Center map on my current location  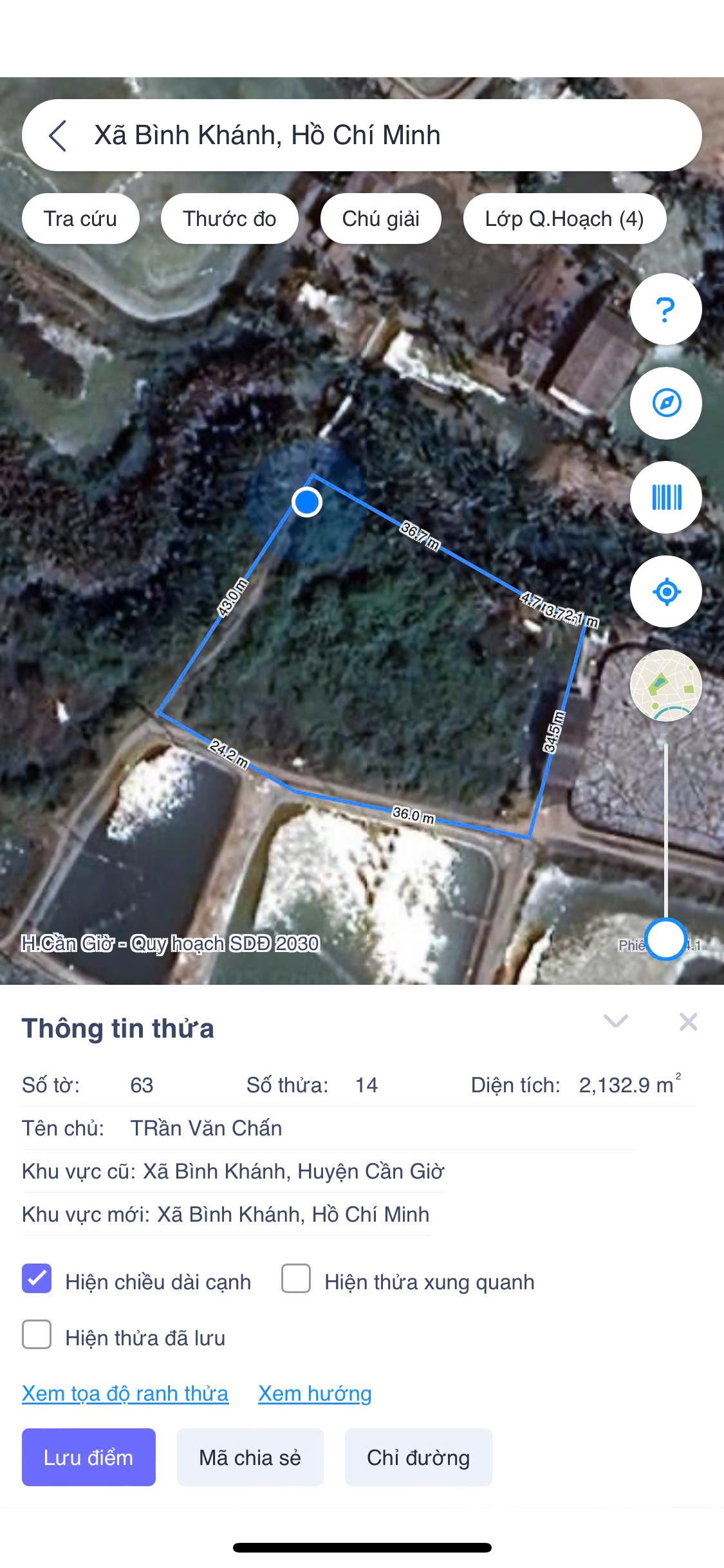[666, 592]
